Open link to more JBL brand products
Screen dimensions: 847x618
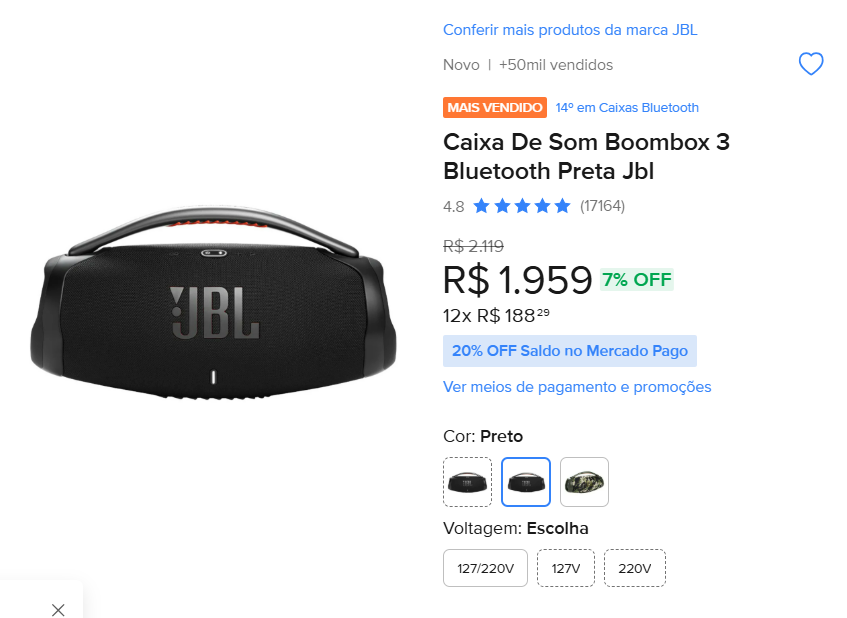(570, 30)
